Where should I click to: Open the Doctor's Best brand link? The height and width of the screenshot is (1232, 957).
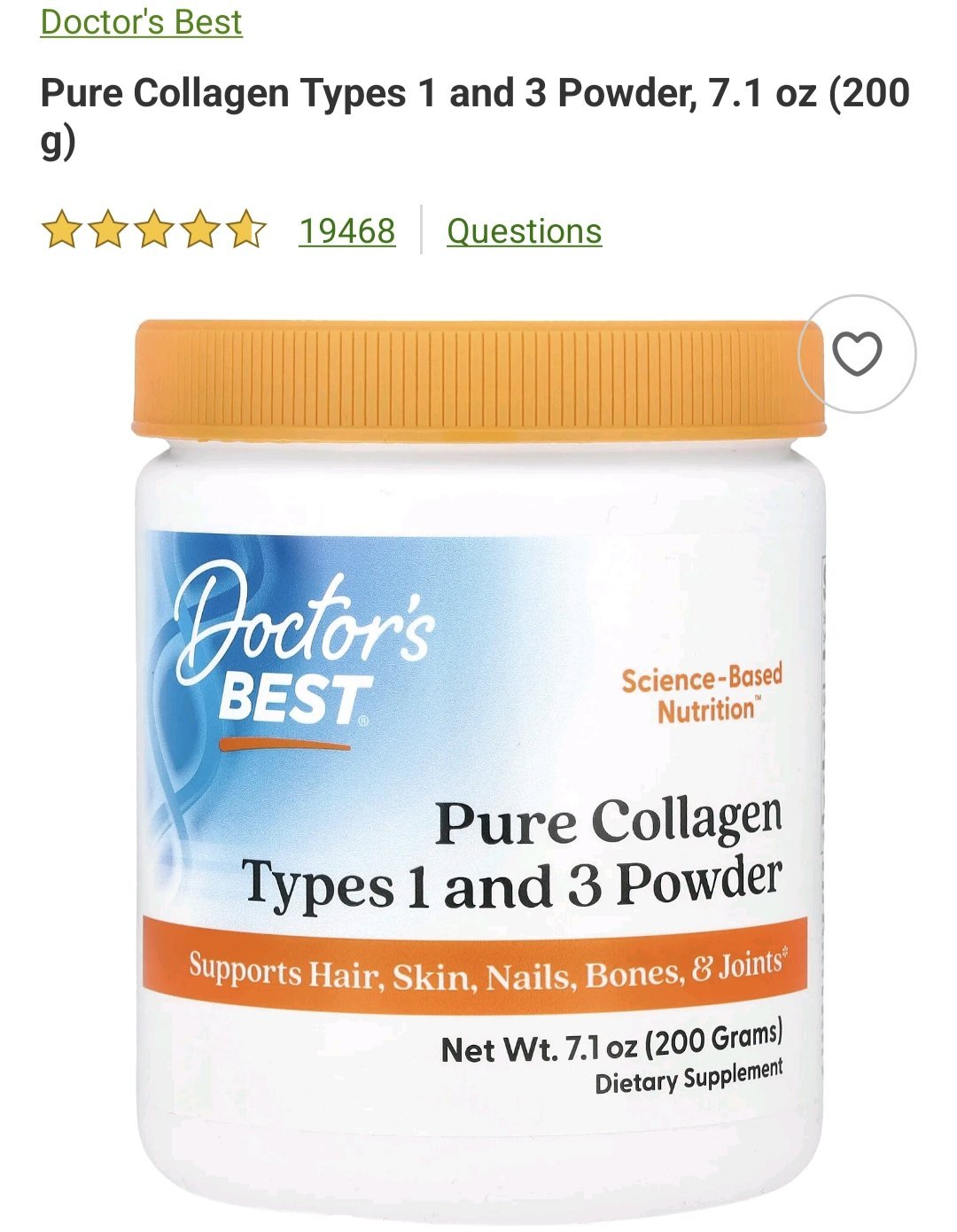point(141,22)
